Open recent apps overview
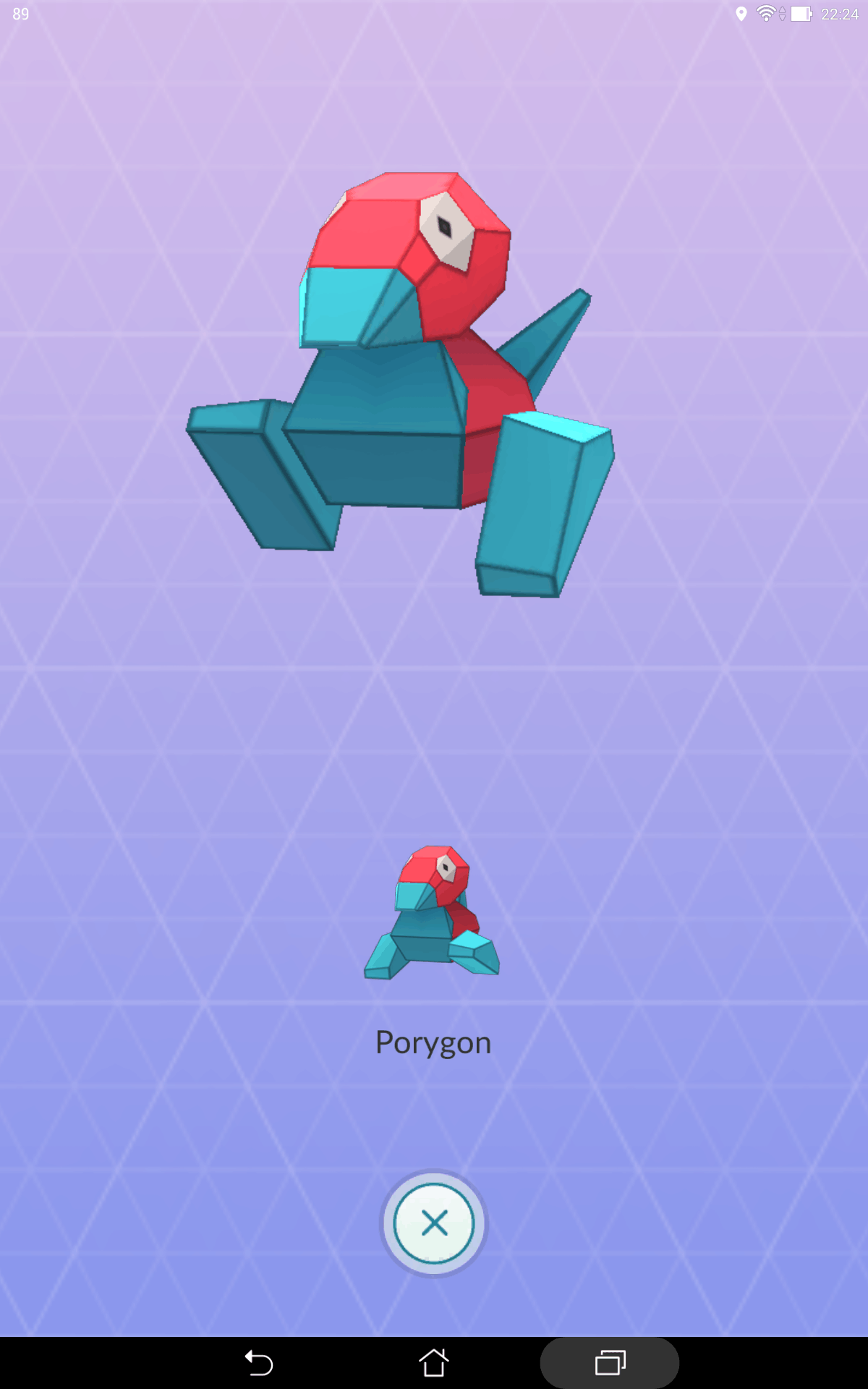 [x=610, y=1363]
